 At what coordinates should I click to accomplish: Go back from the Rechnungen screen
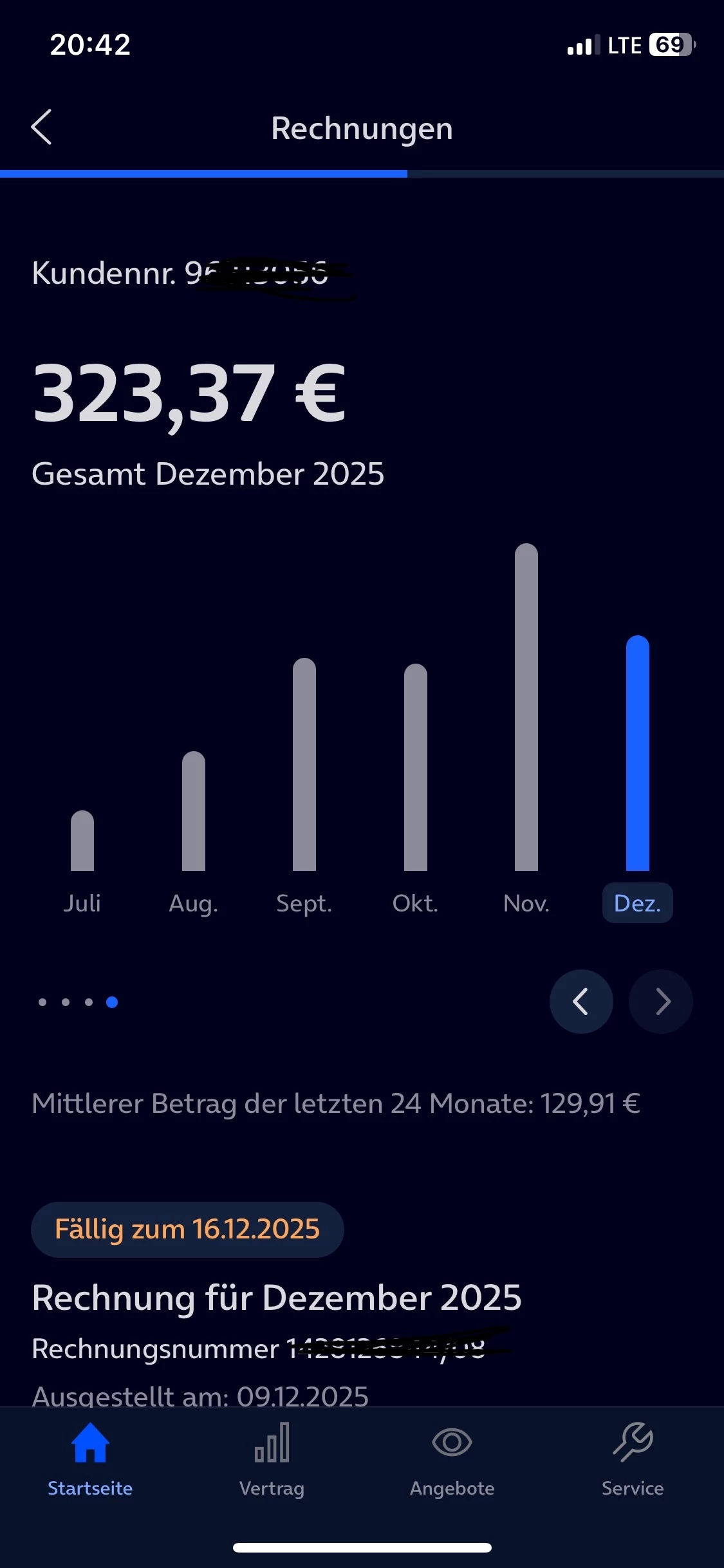pos(42,127)
